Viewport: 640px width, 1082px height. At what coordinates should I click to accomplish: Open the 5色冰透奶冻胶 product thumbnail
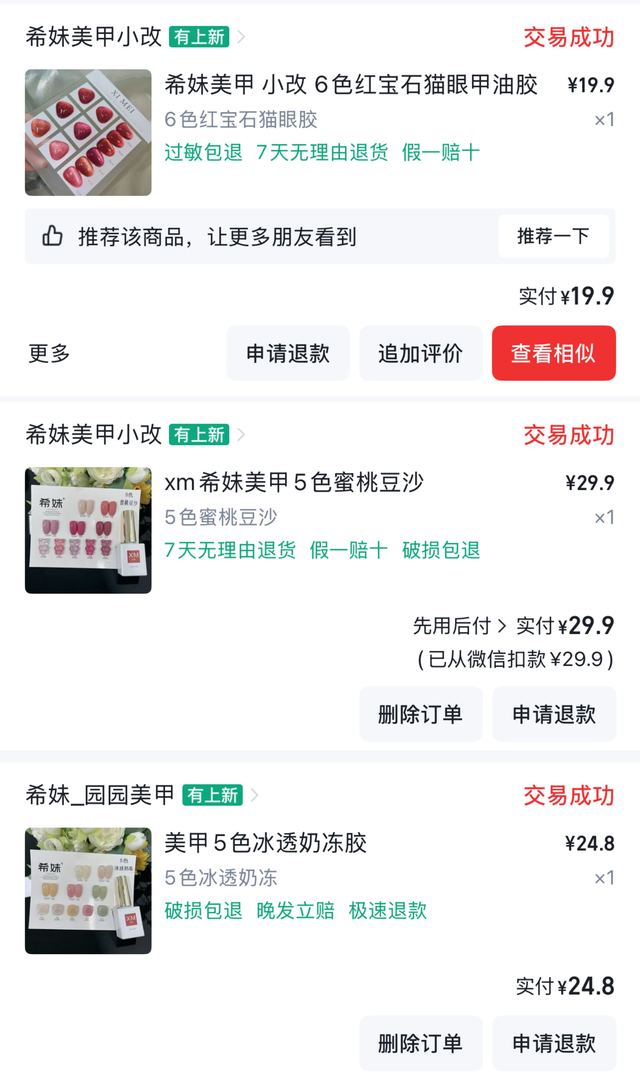(x=88, y=890)
